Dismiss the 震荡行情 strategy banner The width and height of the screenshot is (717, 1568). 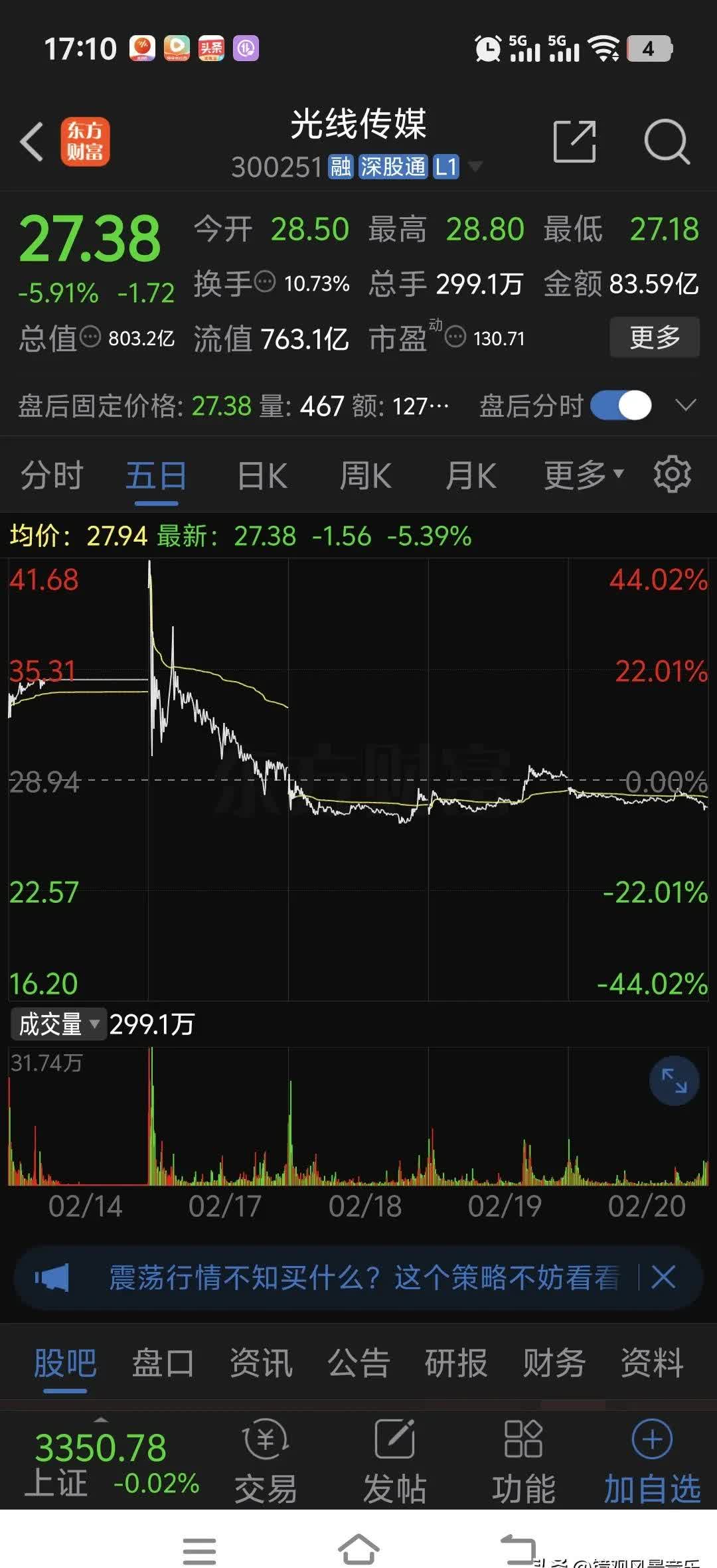[x=663, y=1277]
